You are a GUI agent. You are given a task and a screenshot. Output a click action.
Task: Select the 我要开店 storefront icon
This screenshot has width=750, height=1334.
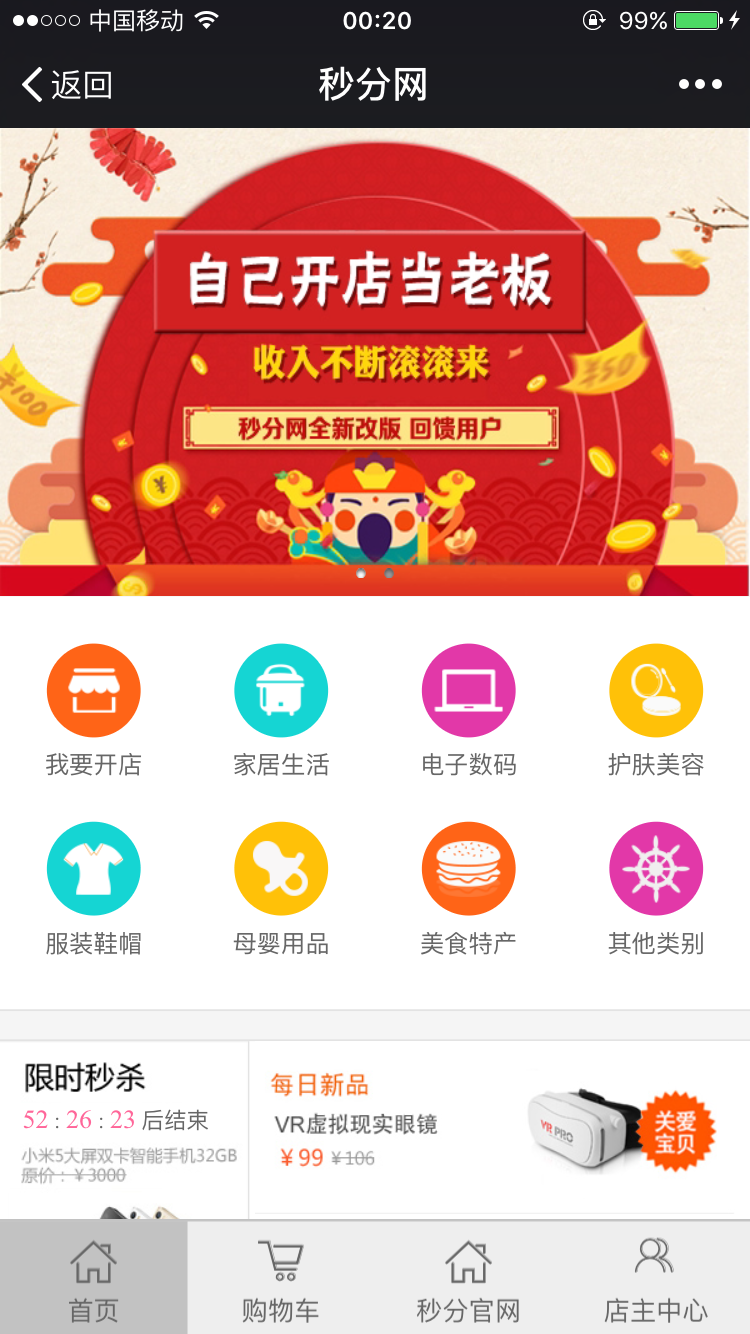tap(93, 690)
